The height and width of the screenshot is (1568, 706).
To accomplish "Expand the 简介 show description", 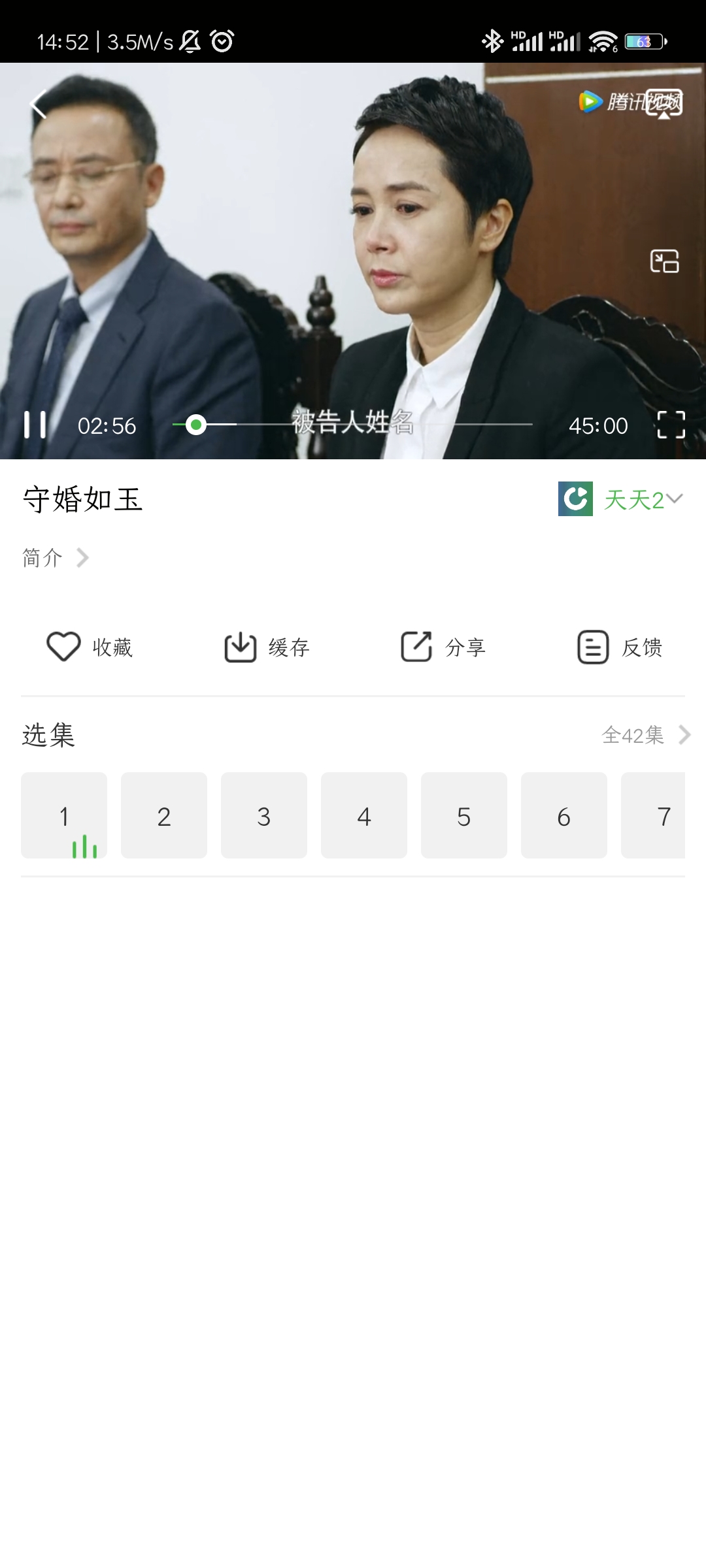I will click(56, 557).
